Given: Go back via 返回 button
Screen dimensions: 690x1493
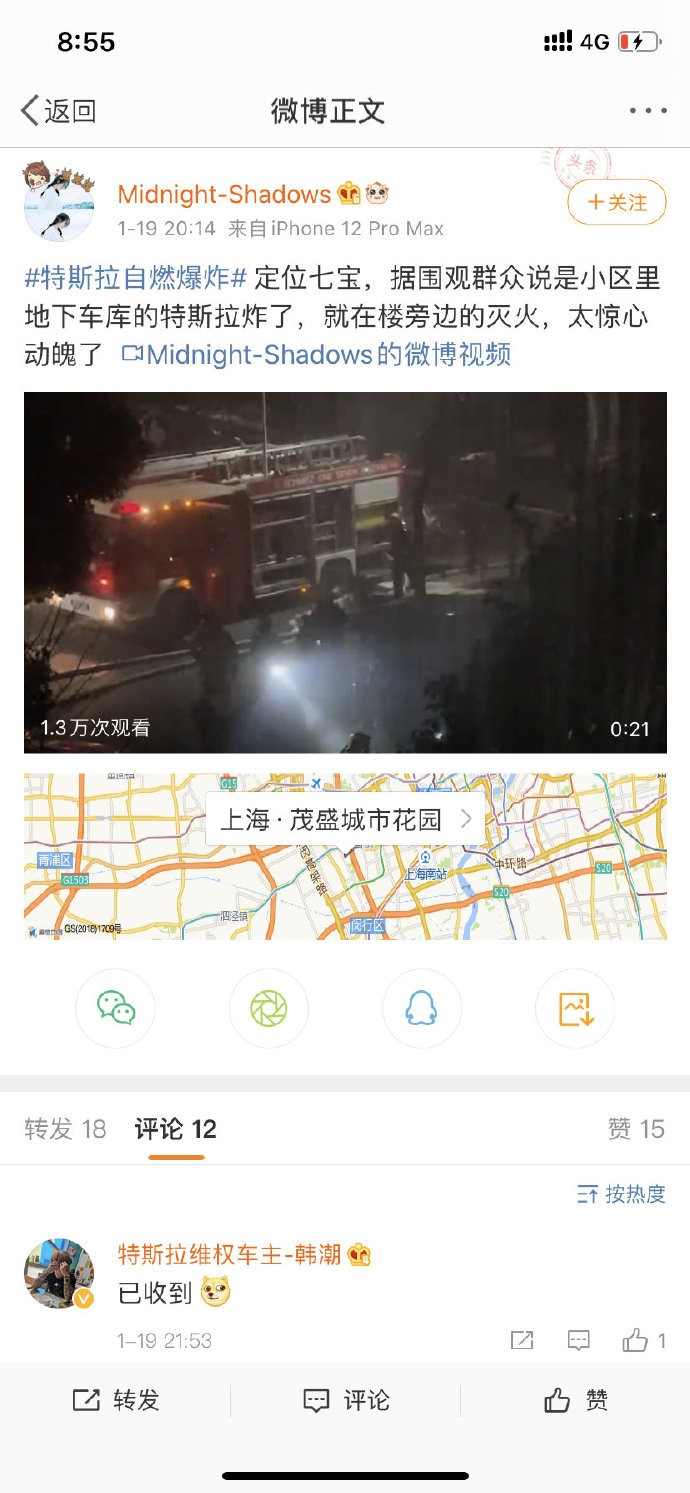Looking at the screenshot, I should click(58, 111).
